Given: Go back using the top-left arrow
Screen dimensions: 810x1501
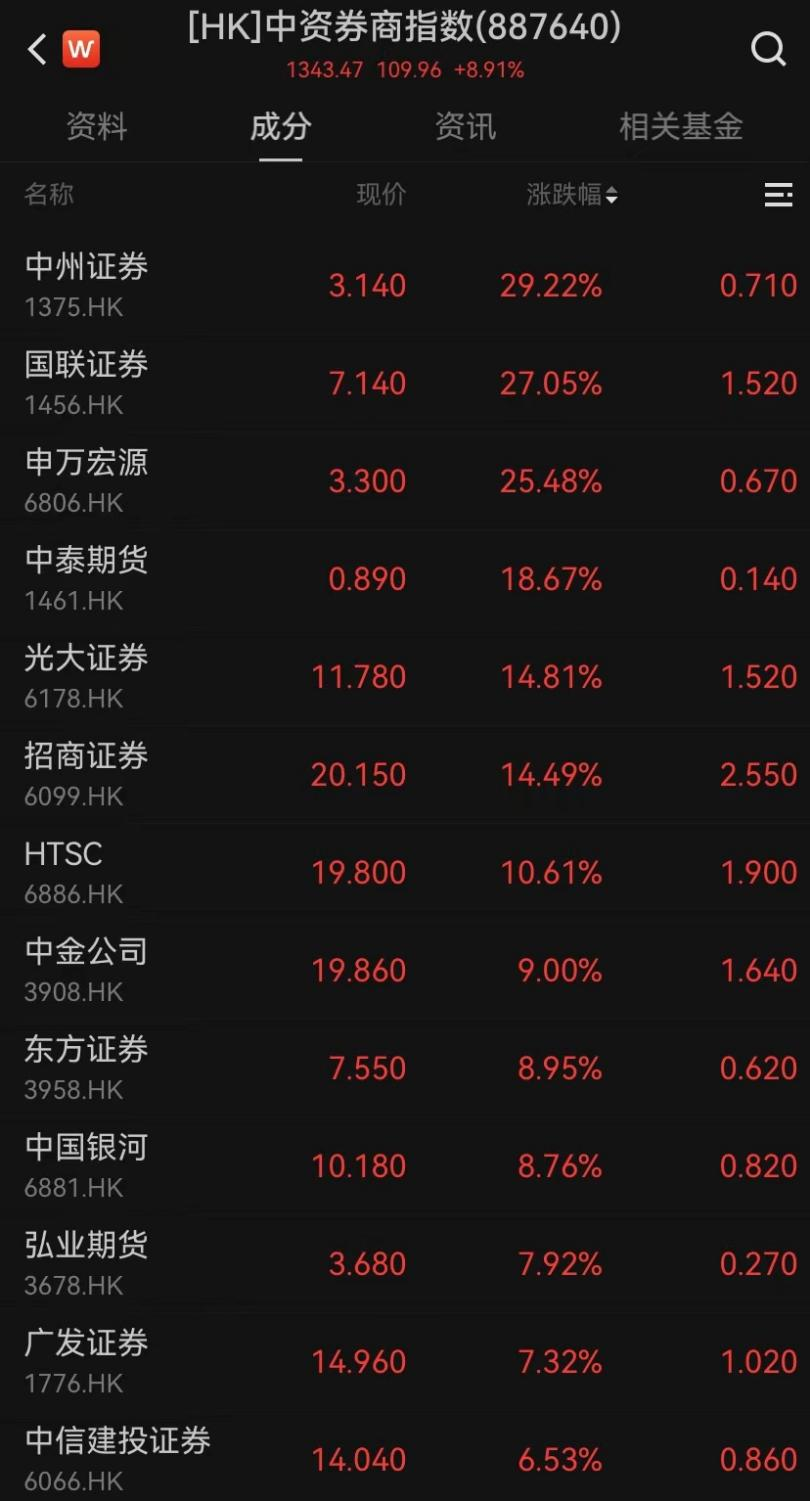Looking at the screenshot, I should tap(37, 49).
